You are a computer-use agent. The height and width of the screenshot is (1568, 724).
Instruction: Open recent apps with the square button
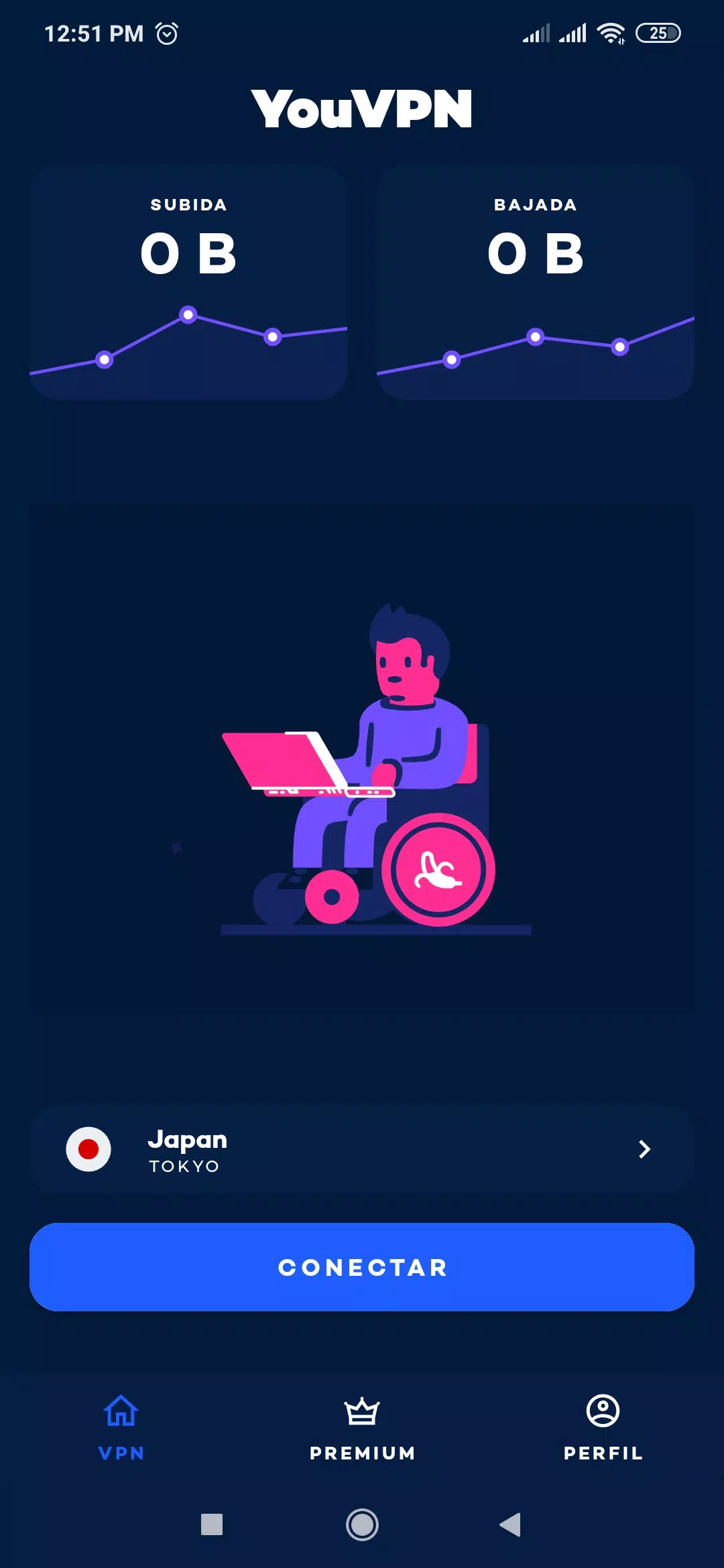(x=212, y=1524)
